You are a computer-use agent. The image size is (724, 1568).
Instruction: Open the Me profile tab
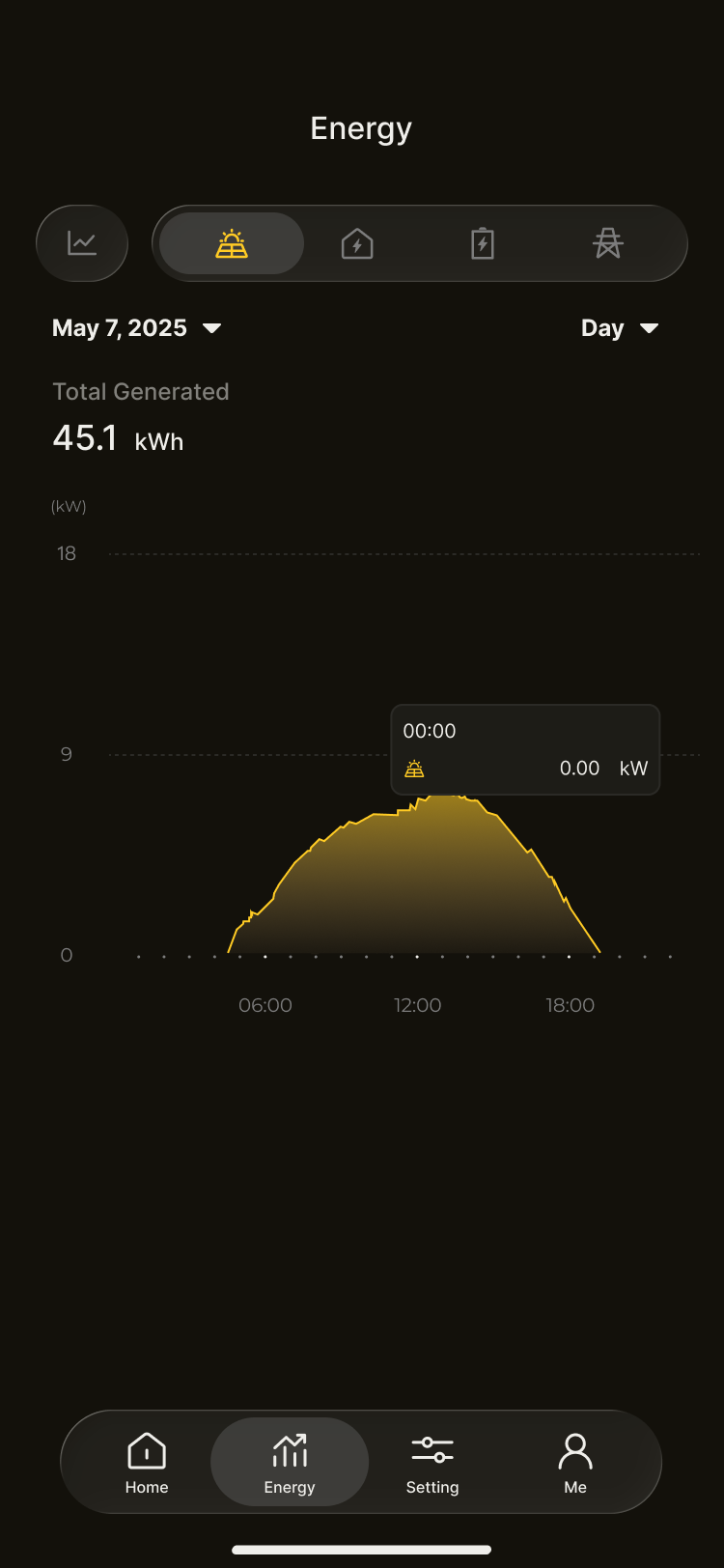pos(575,1462)
